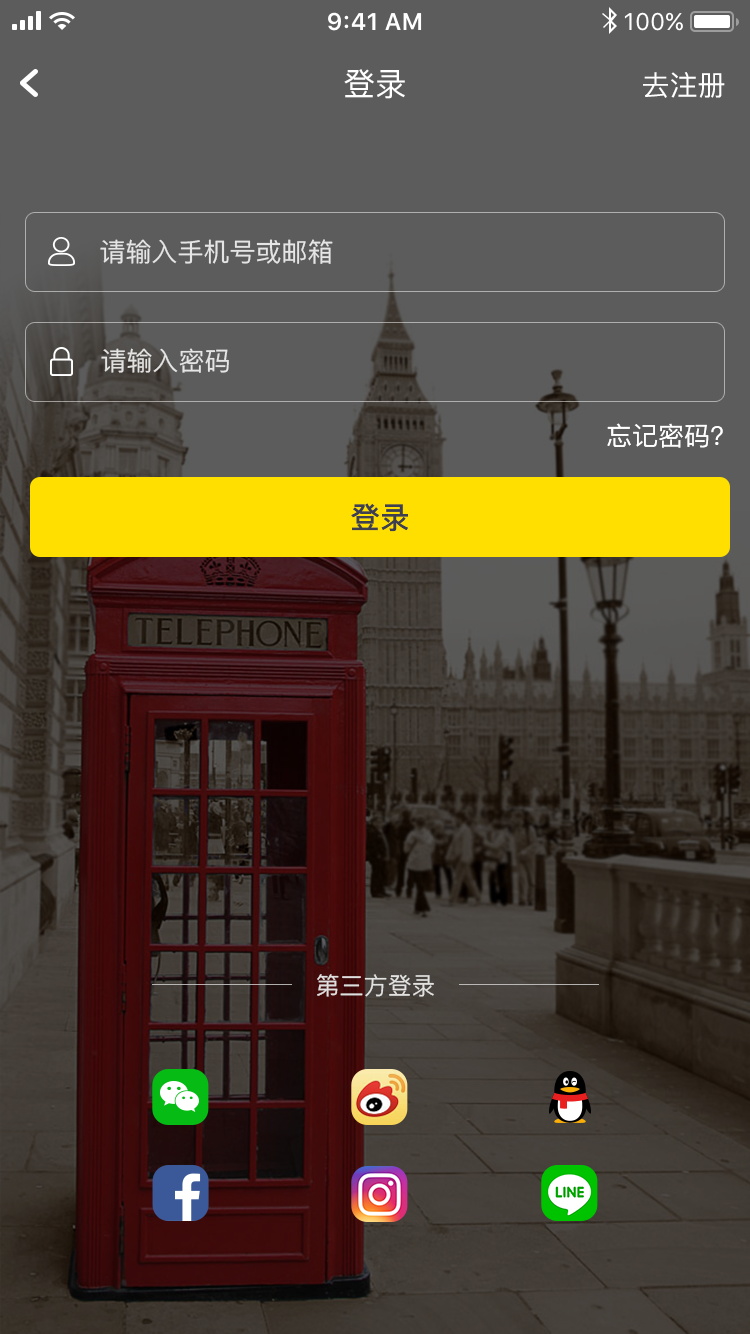Log in using the QQ penguin icon
This screenshot has width=750, height=1334.
coord(570,1097)
